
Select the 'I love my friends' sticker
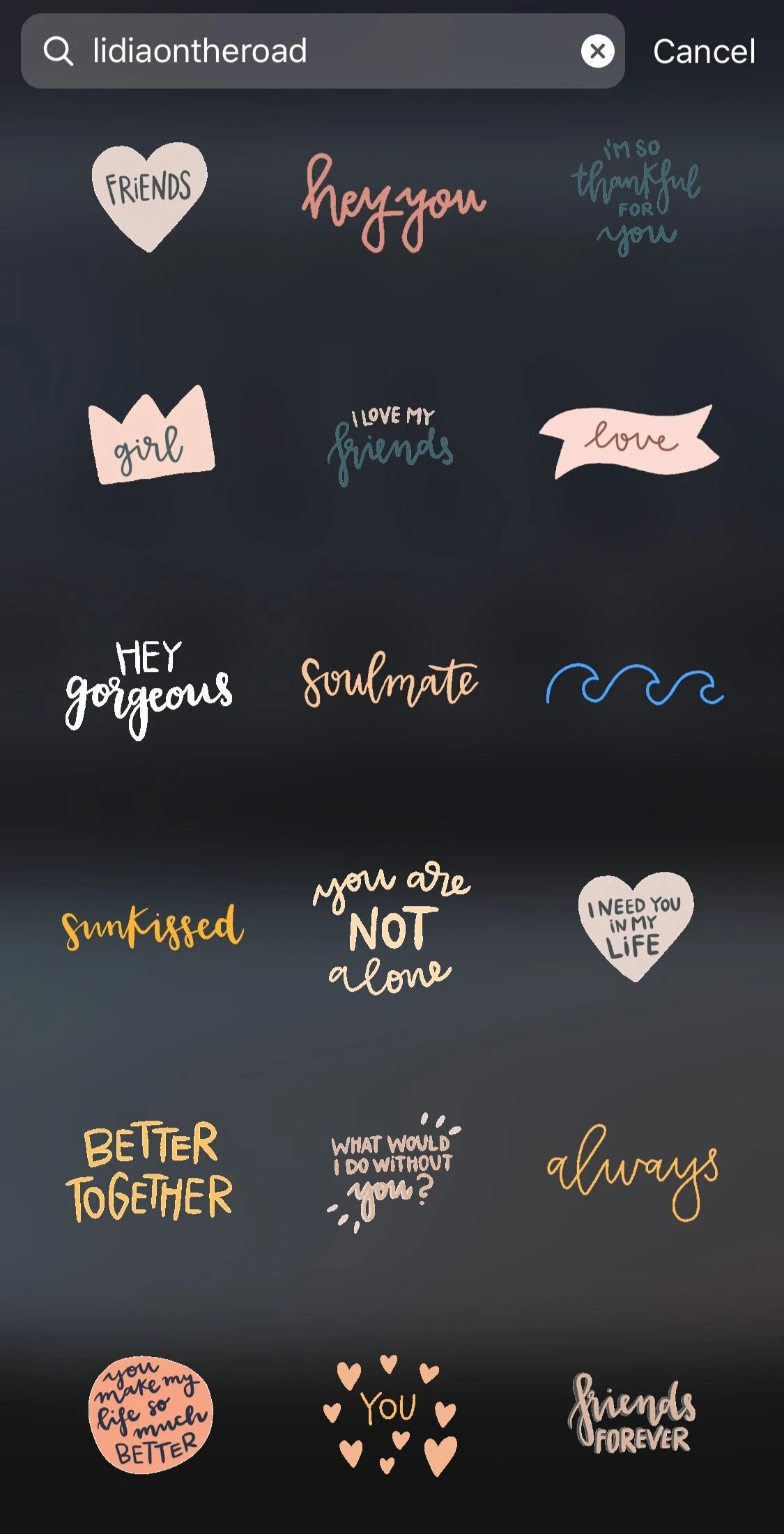point(391,444)
